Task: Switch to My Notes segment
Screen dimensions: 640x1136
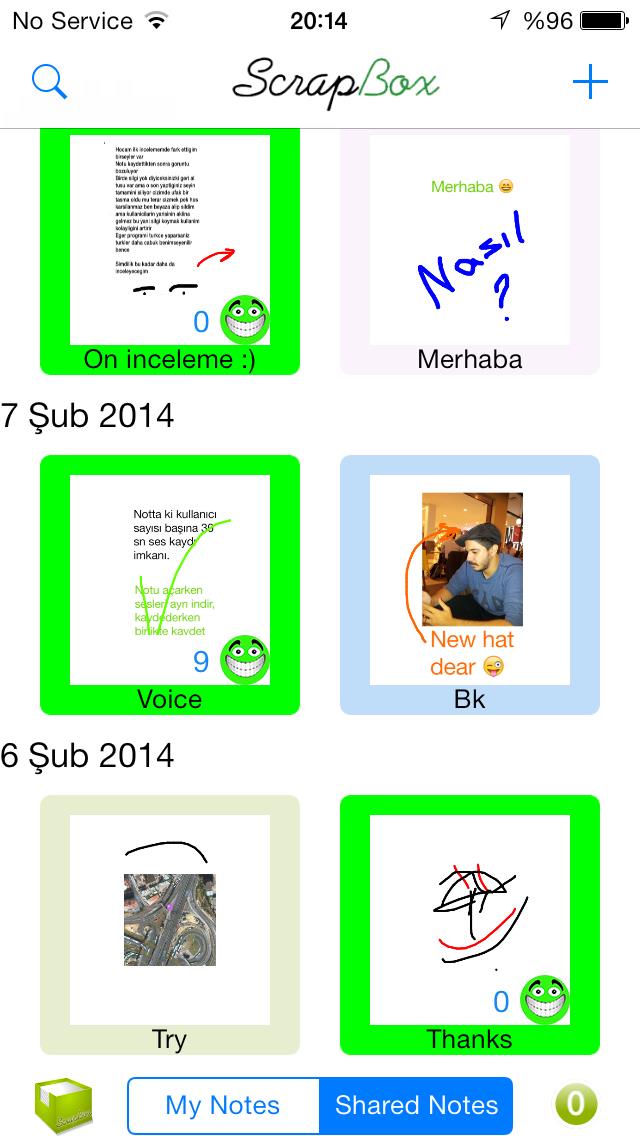Action: pos(223,1105)
